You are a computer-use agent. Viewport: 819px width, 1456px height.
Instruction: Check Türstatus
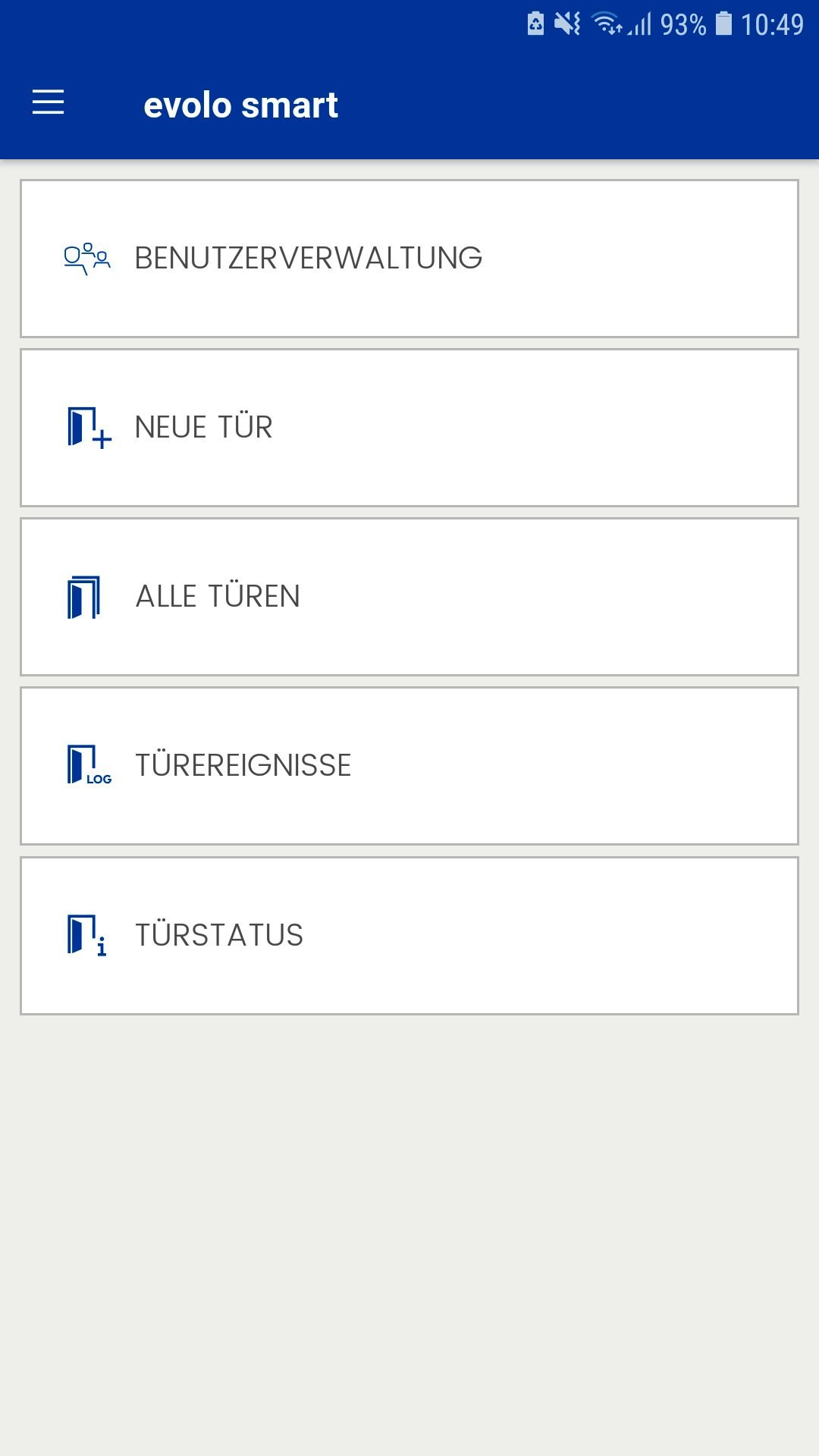[x=409, y=936]
